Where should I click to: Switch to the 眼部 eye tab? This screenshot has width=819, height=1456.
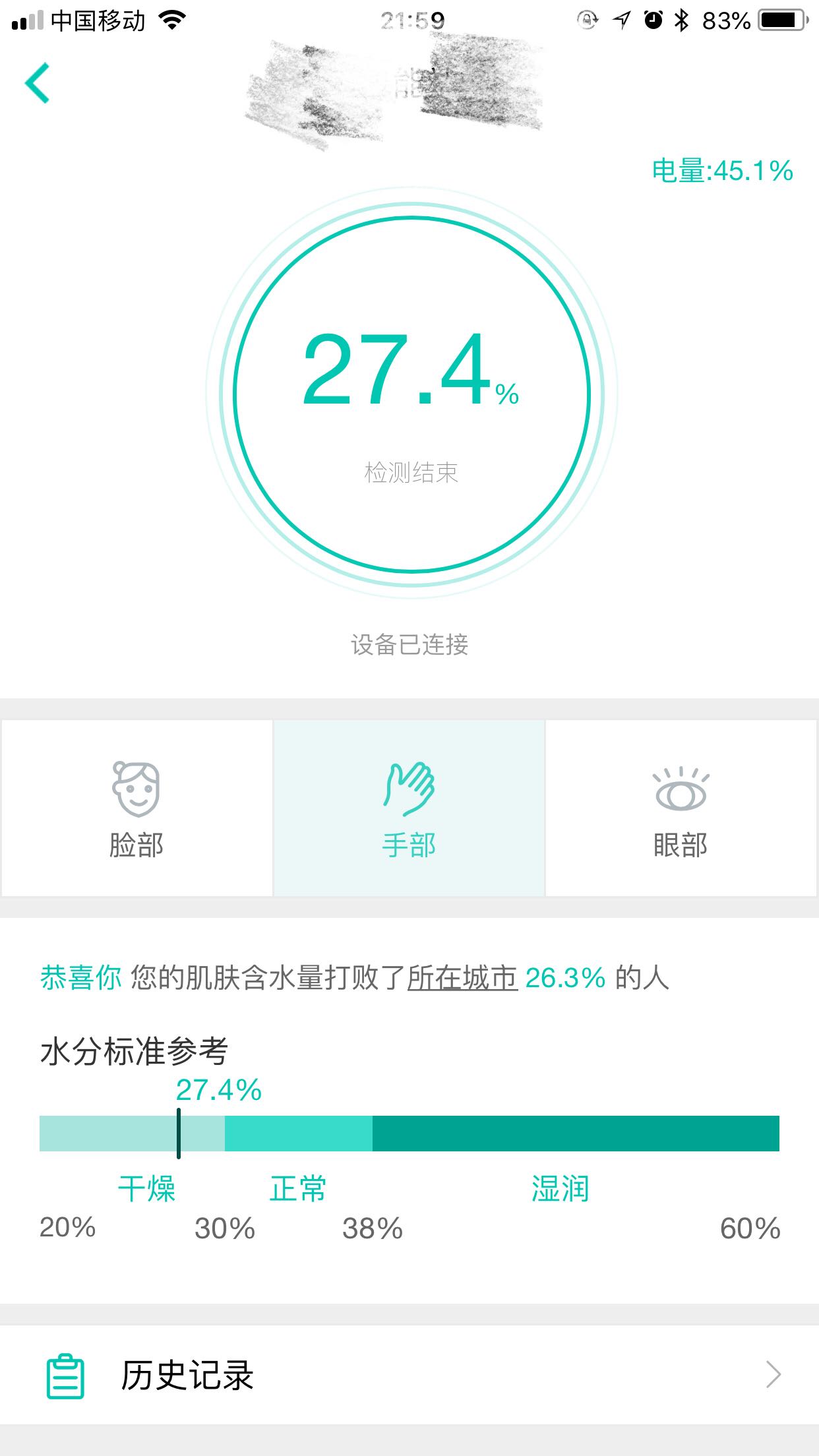coord(681,808)
